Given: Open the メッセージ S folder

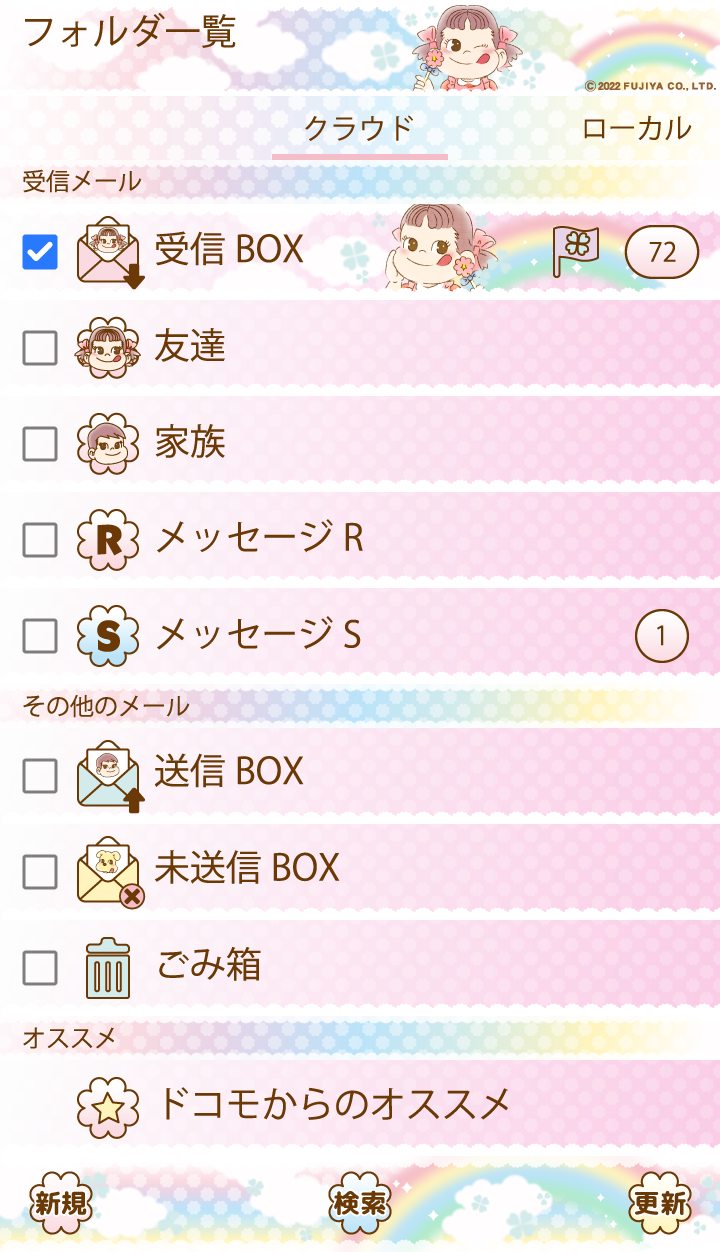Looking at the screenshot, I should tap(258, 634).
